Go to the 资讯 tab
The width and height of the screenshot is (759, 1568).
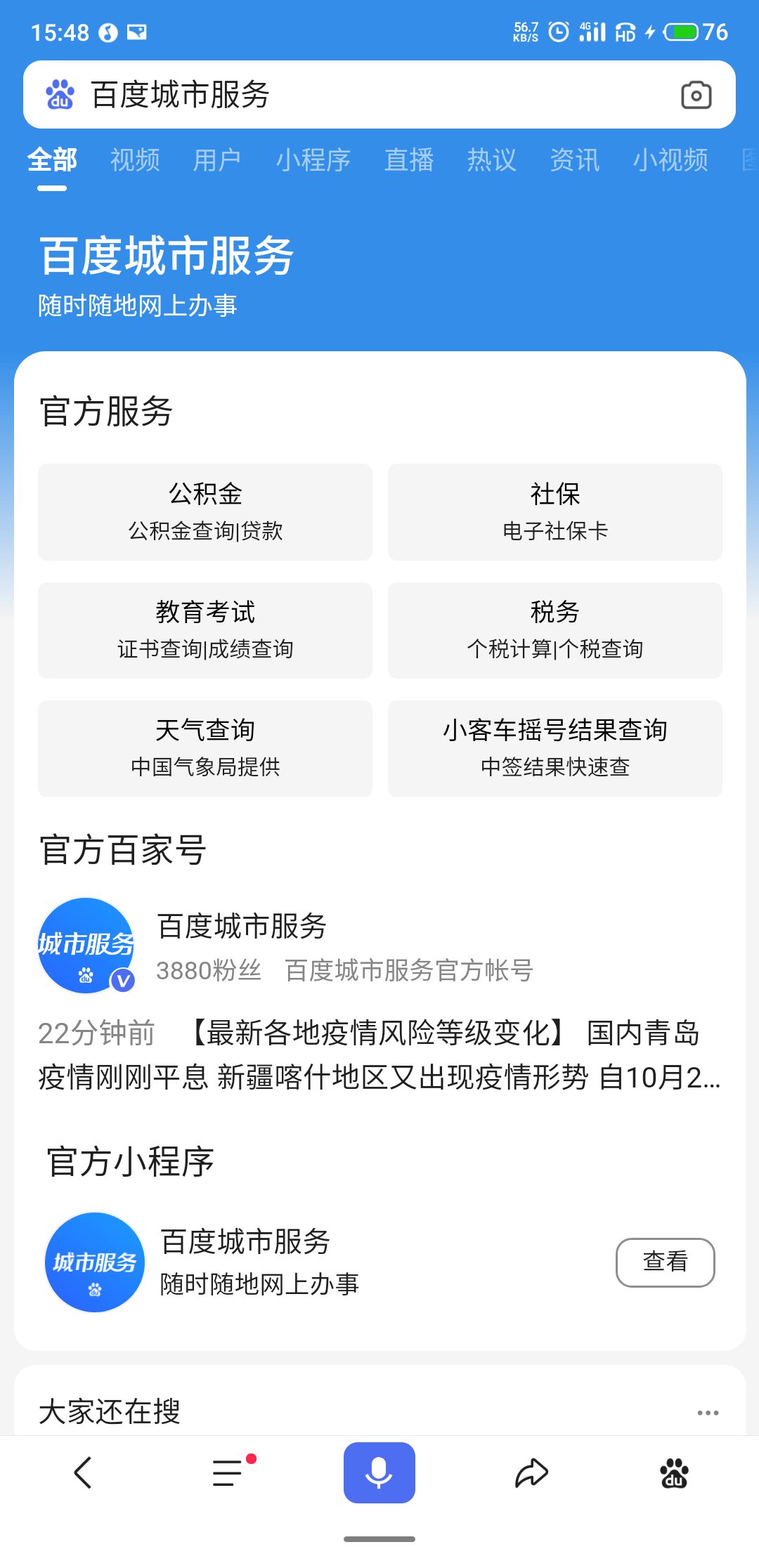click(x=575, y=160)
